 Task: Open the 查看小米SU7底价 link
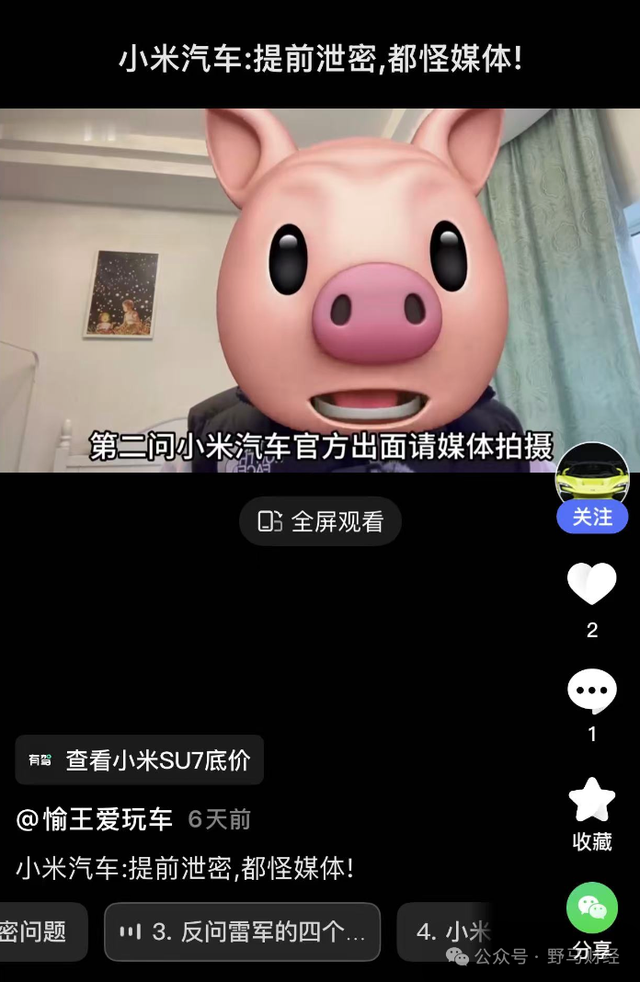point(140,761)
